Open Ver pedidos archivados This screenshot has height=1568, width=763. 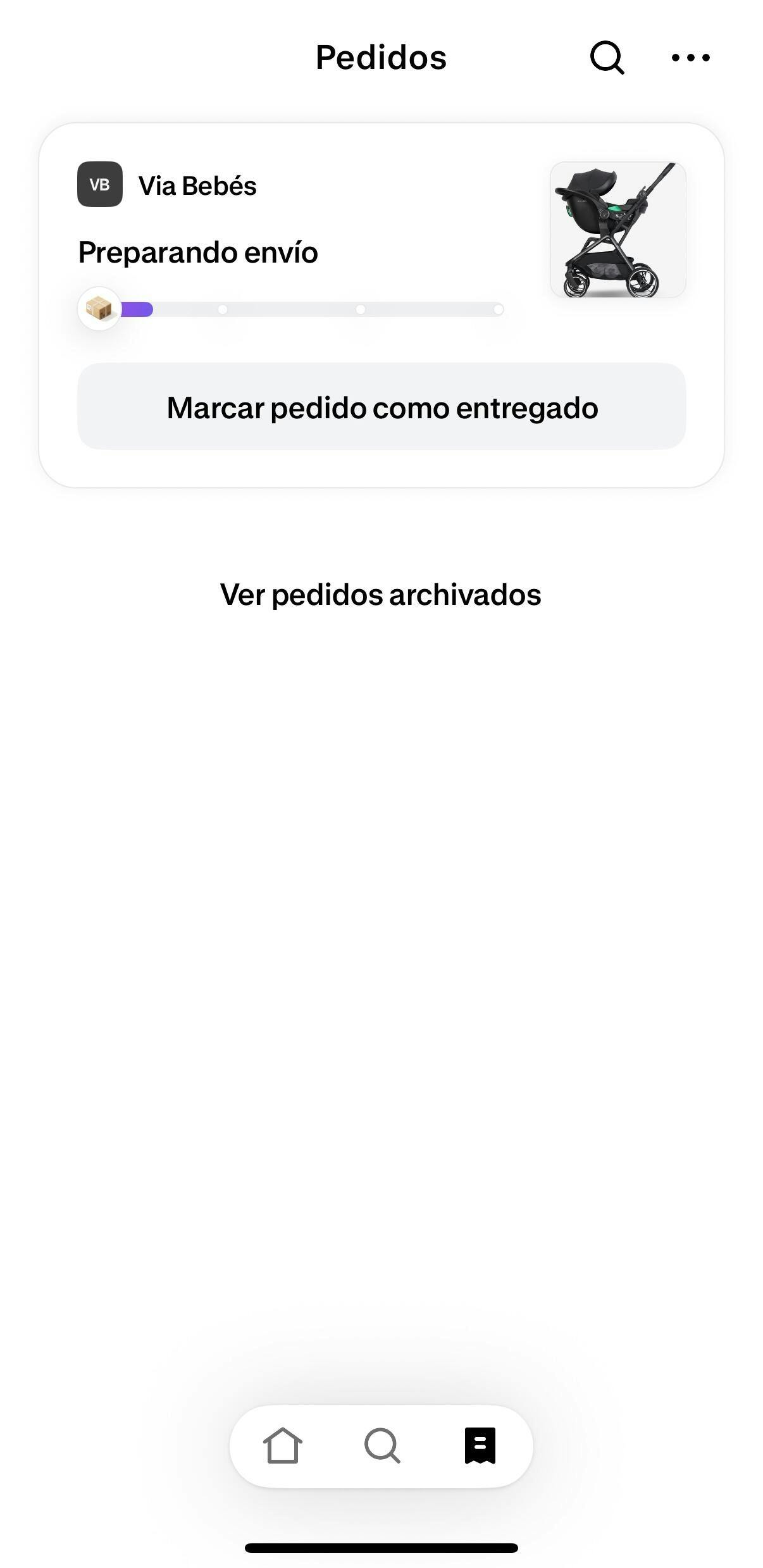(381, 595)
